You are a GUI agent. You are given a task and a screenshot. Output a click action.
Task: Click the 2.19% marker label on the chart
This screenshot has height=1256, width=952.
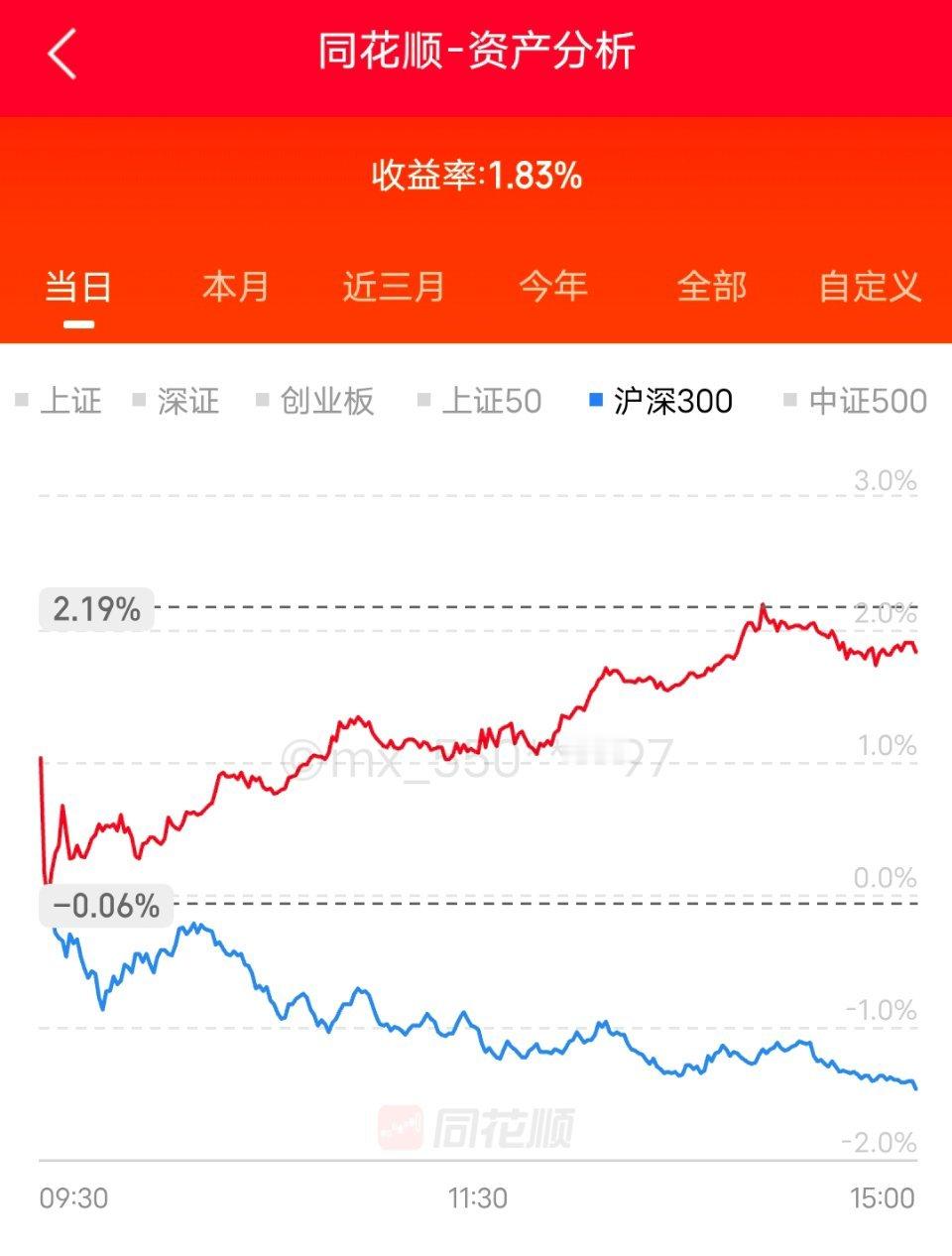point(96,609)
